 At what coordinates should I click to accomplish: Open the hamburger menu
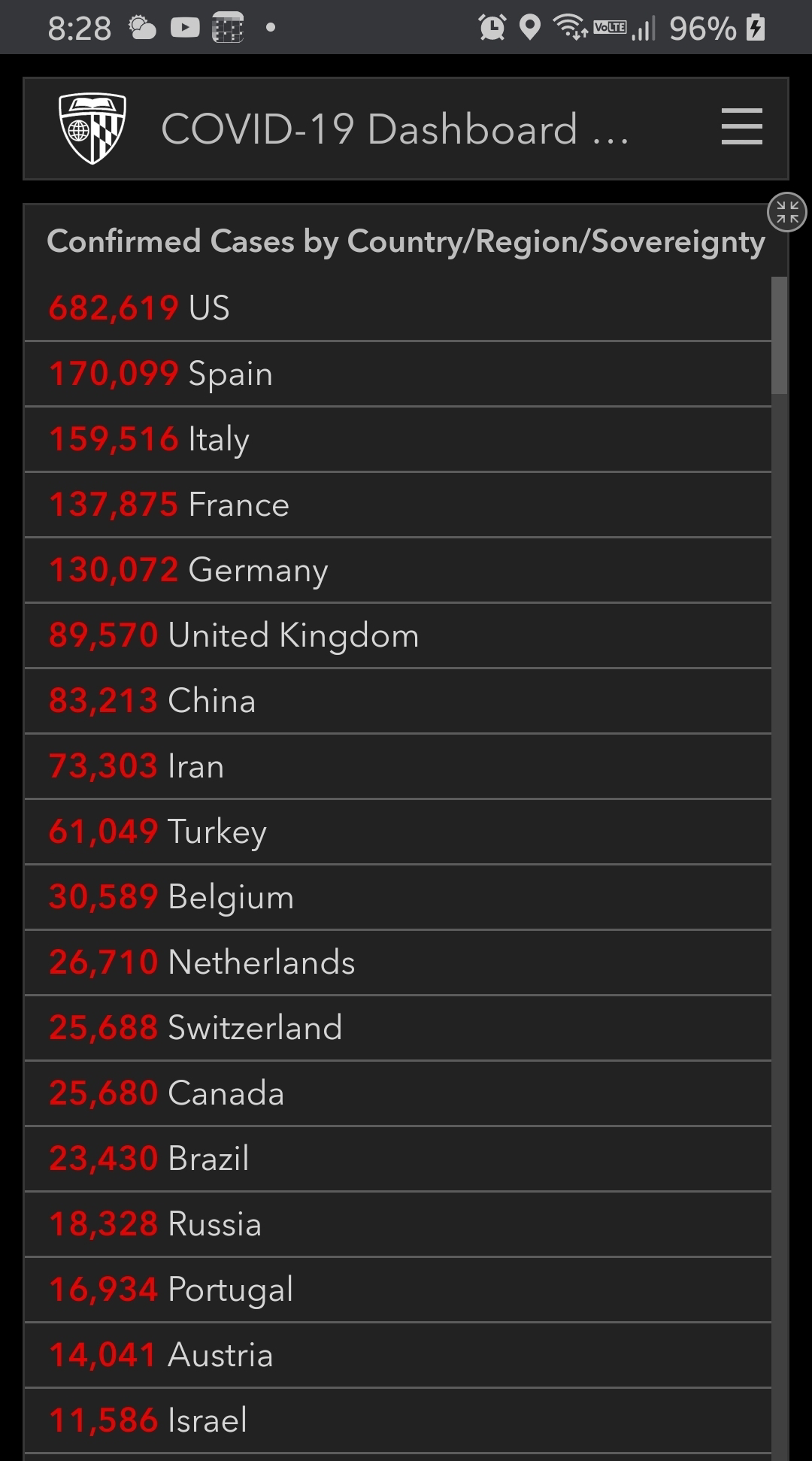pos(741,126)
